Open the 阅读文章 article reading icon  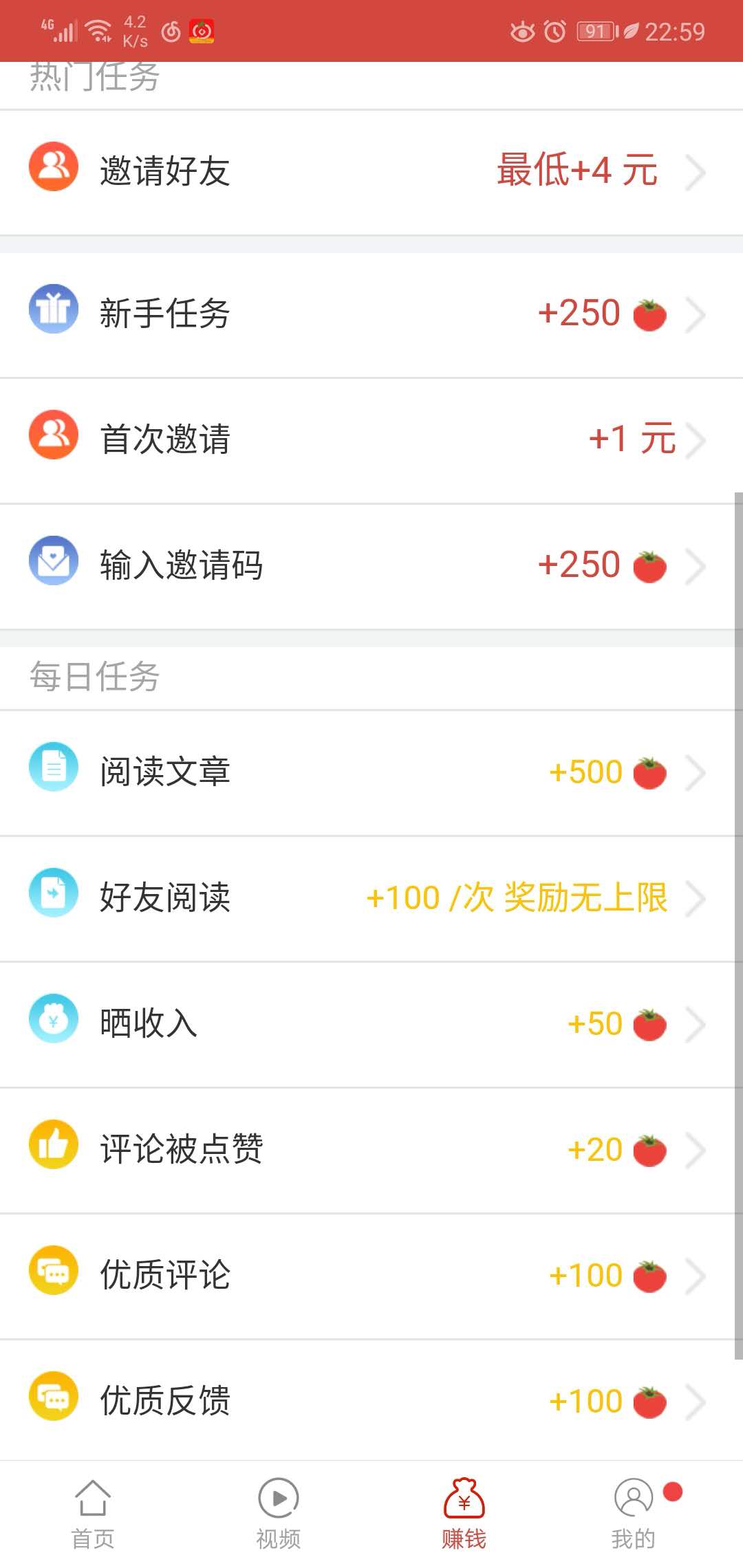[x=52, y=770]
